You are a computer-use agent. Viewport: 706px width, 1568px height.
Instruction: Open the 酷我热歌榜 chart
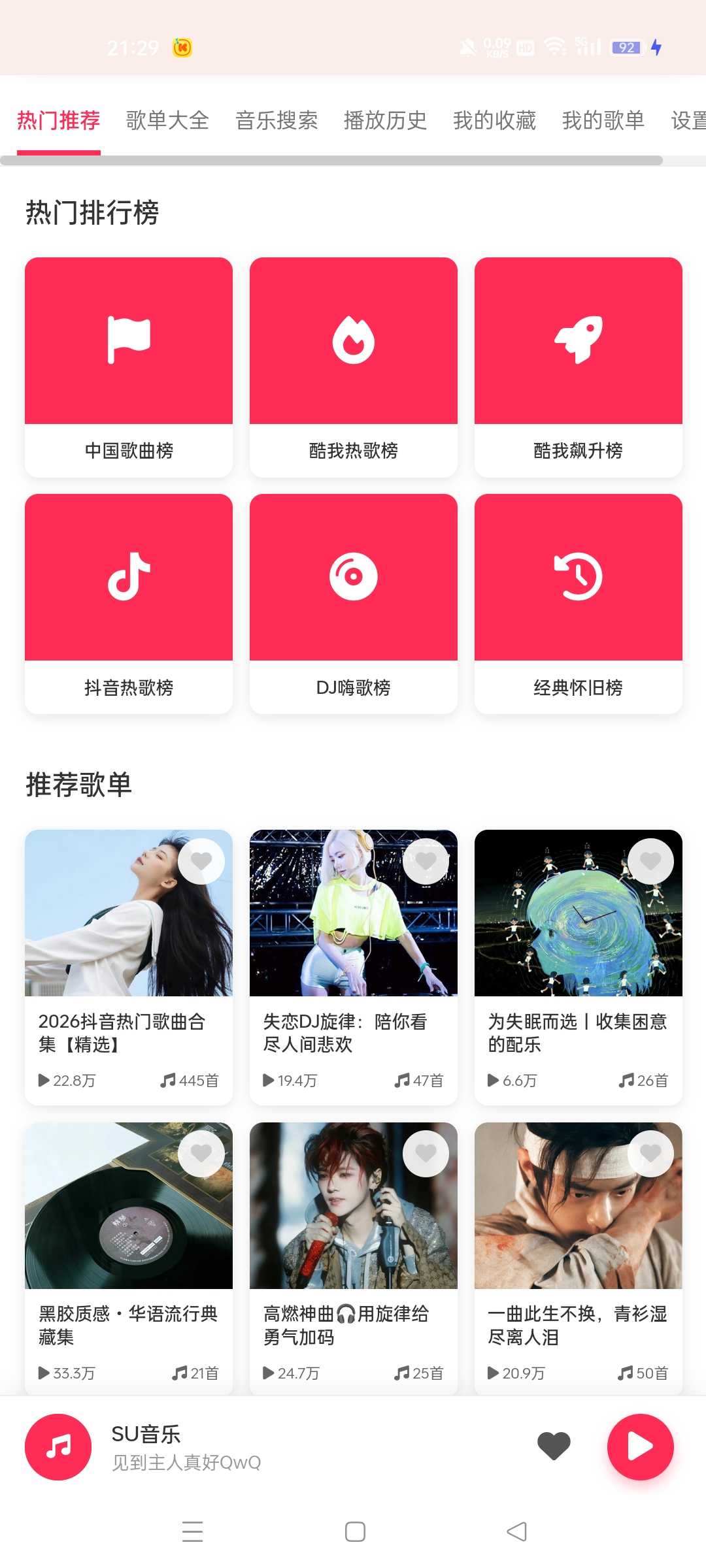354,367
